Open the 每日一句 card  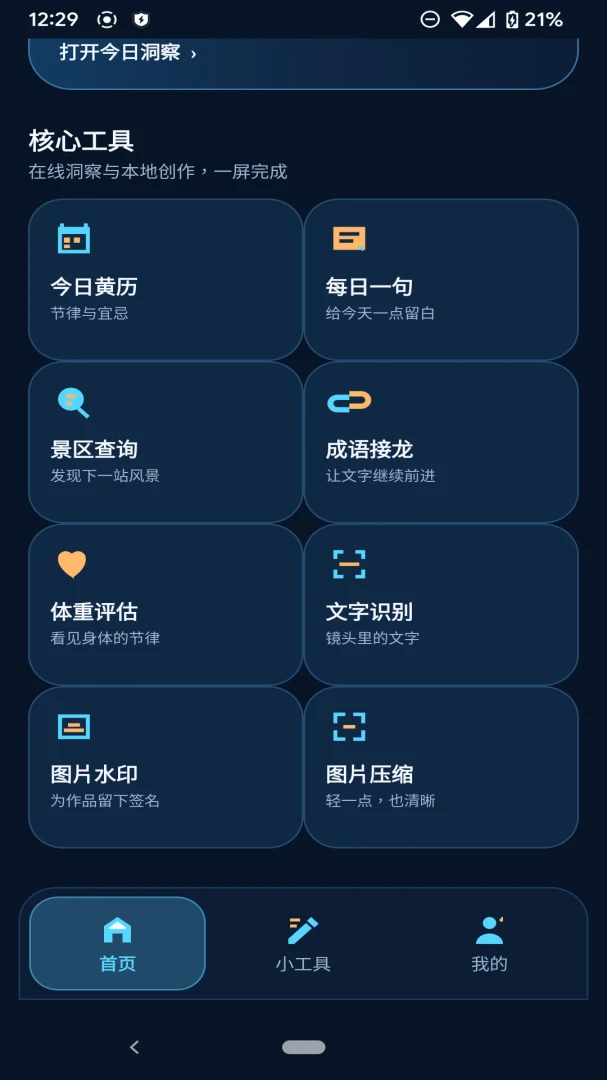click(441, 280)
